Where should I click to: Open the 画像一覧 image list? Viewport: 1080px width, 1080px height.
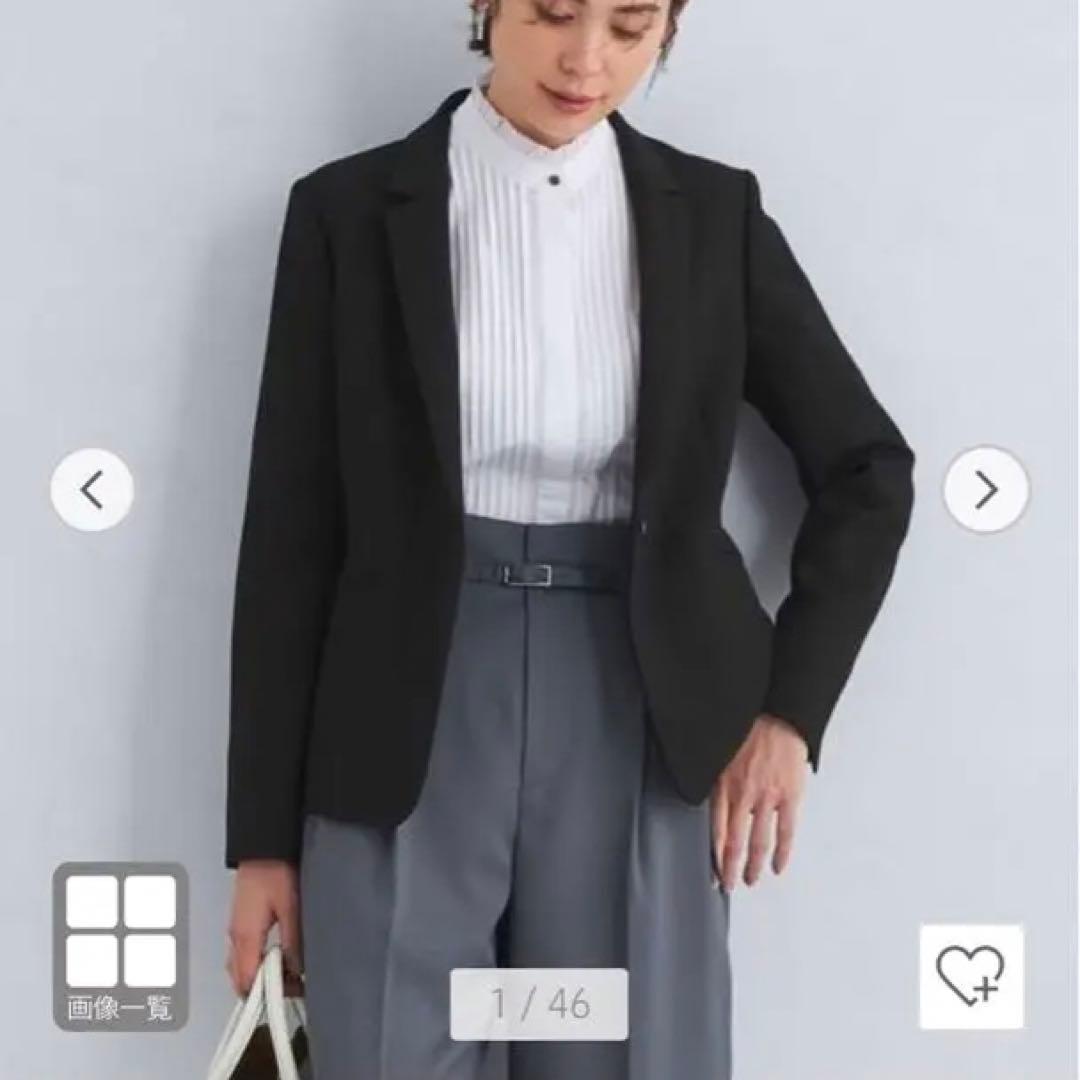point(120,945)
